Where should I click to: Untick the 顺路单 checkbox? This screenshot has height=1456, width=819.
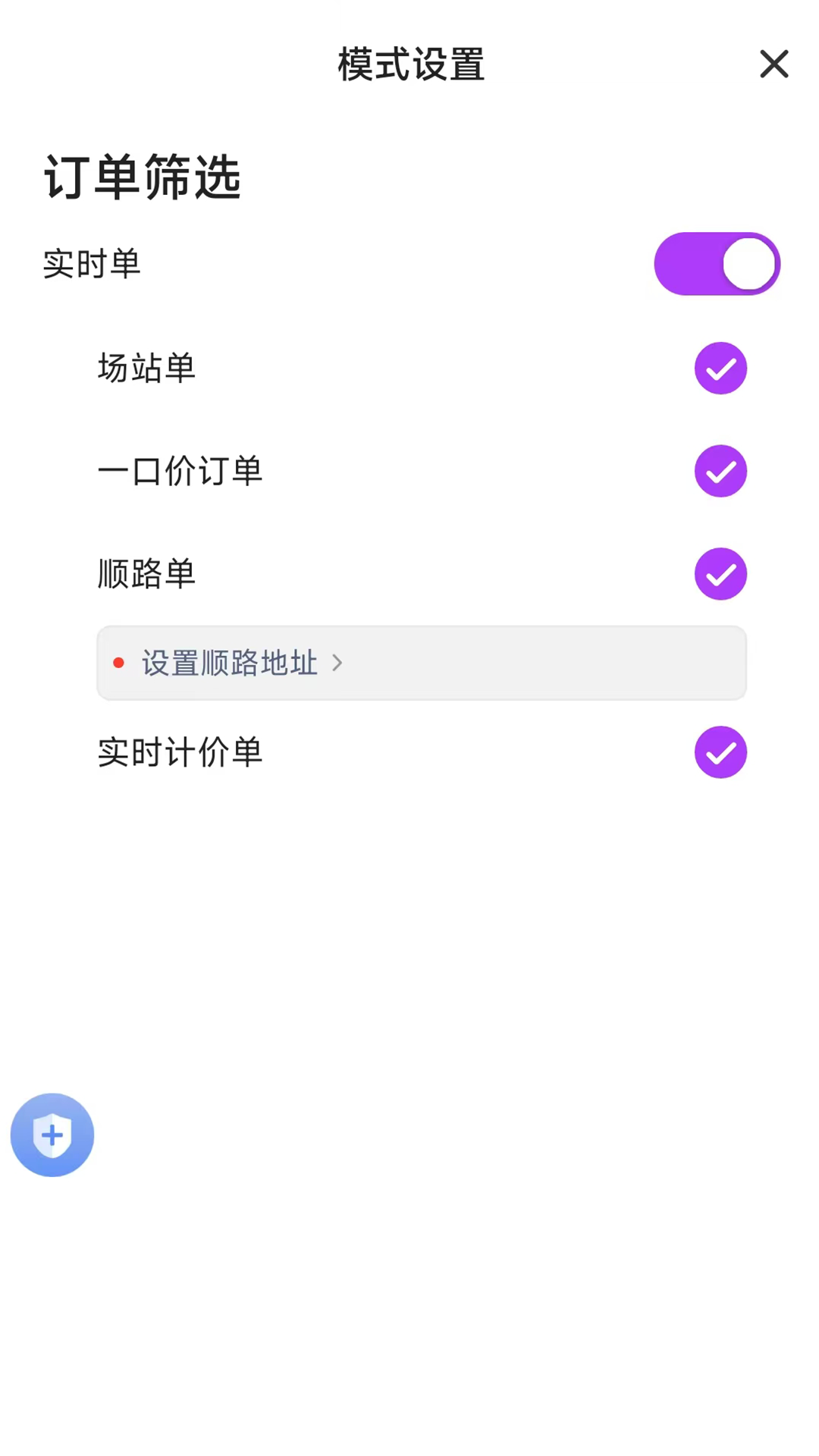pyautogui.click(x=720, y=574)
